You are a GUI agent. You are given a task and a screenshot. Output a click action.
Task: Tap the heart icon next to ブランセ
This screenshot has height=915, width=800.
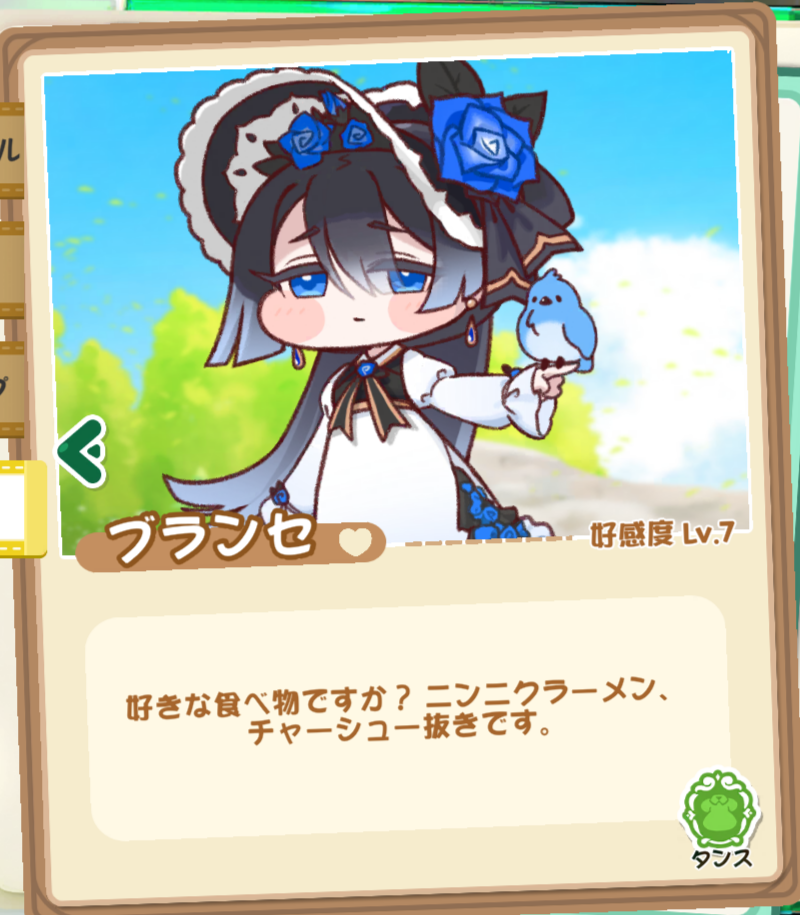tap(357, 542)
